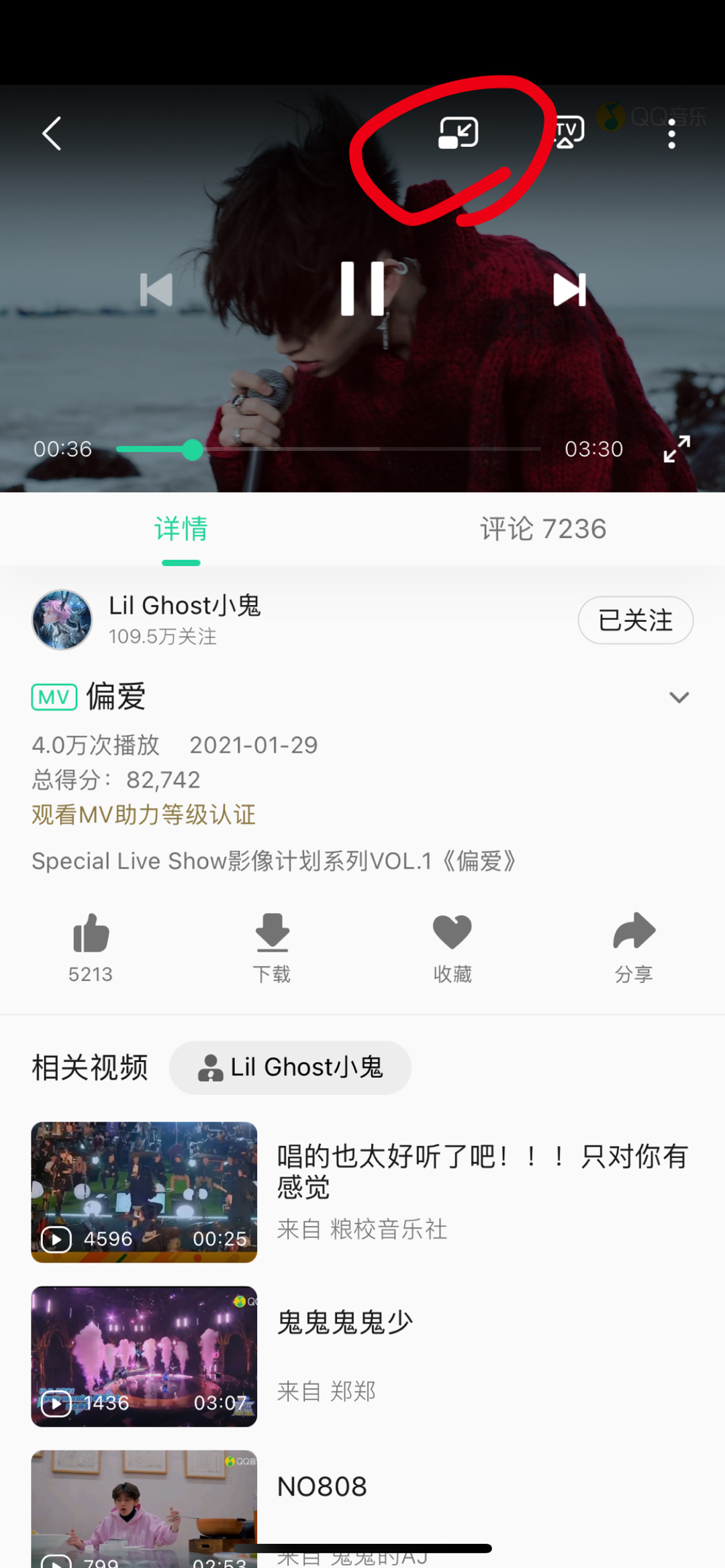Expand the 偏爱 MV title details chevron

(x=678, y=698)
